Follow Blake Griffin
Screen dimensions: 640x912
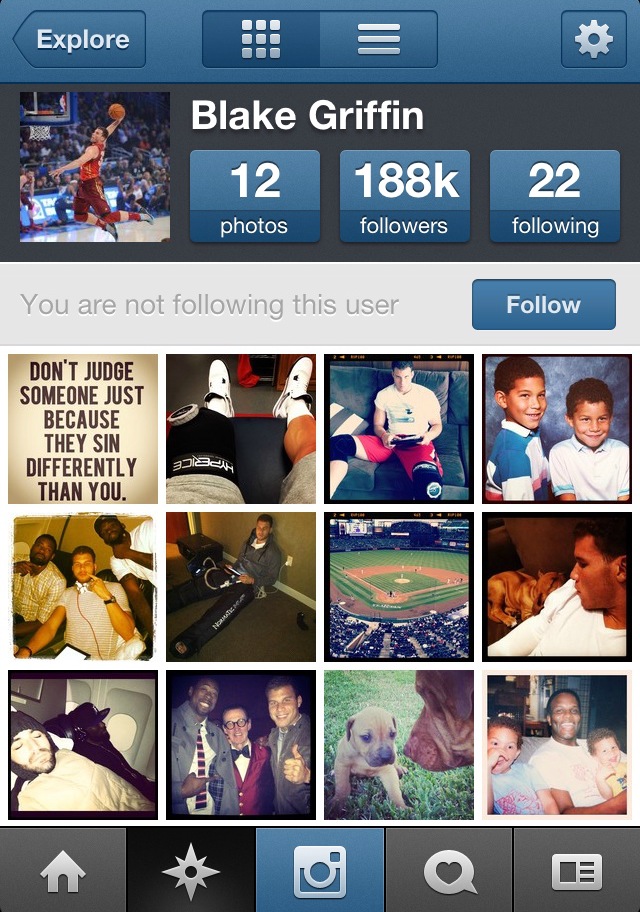(x=543, y=305)
